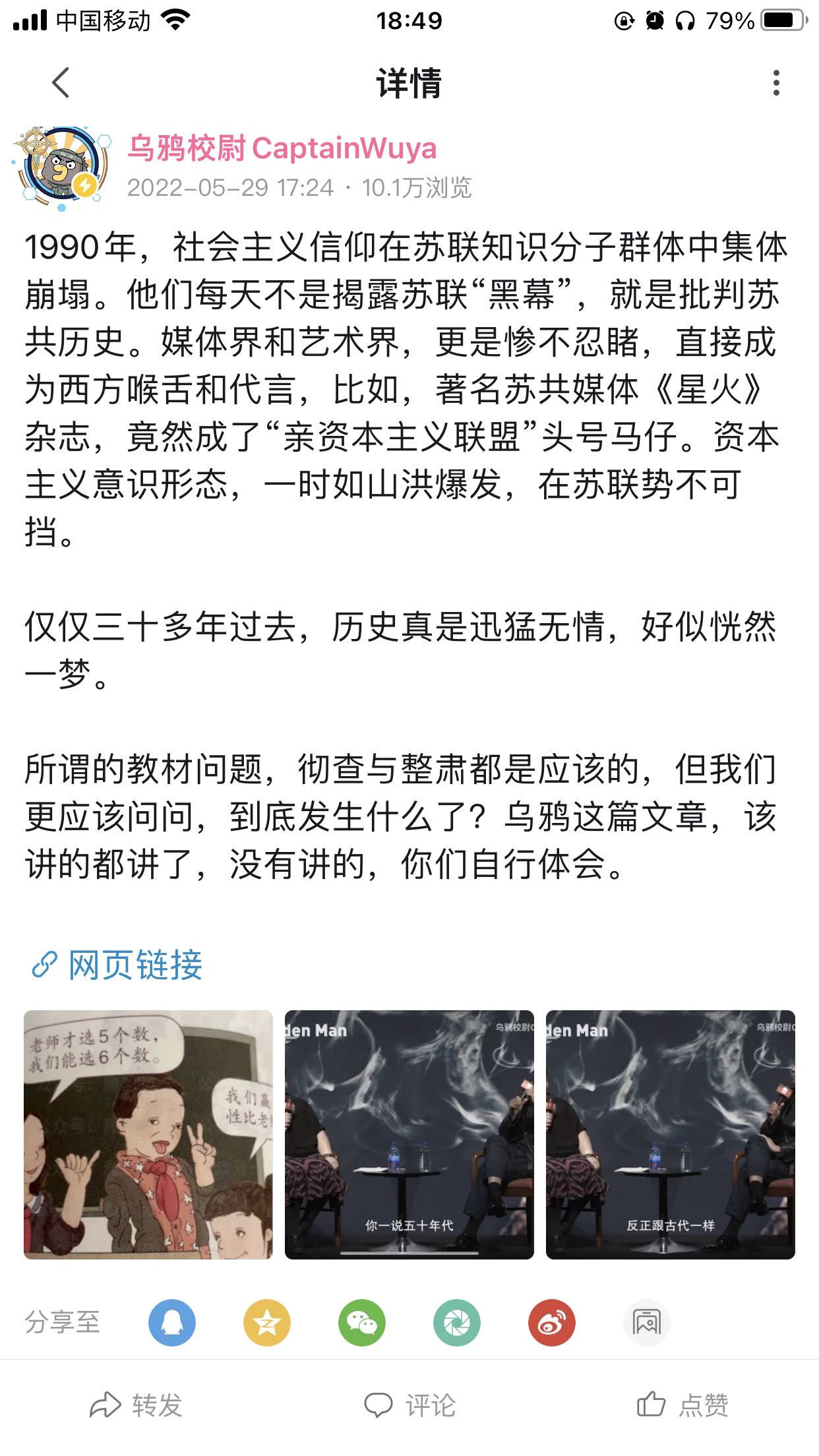Share the post to Weibo
The image size is (819, 1456).
552,1322
